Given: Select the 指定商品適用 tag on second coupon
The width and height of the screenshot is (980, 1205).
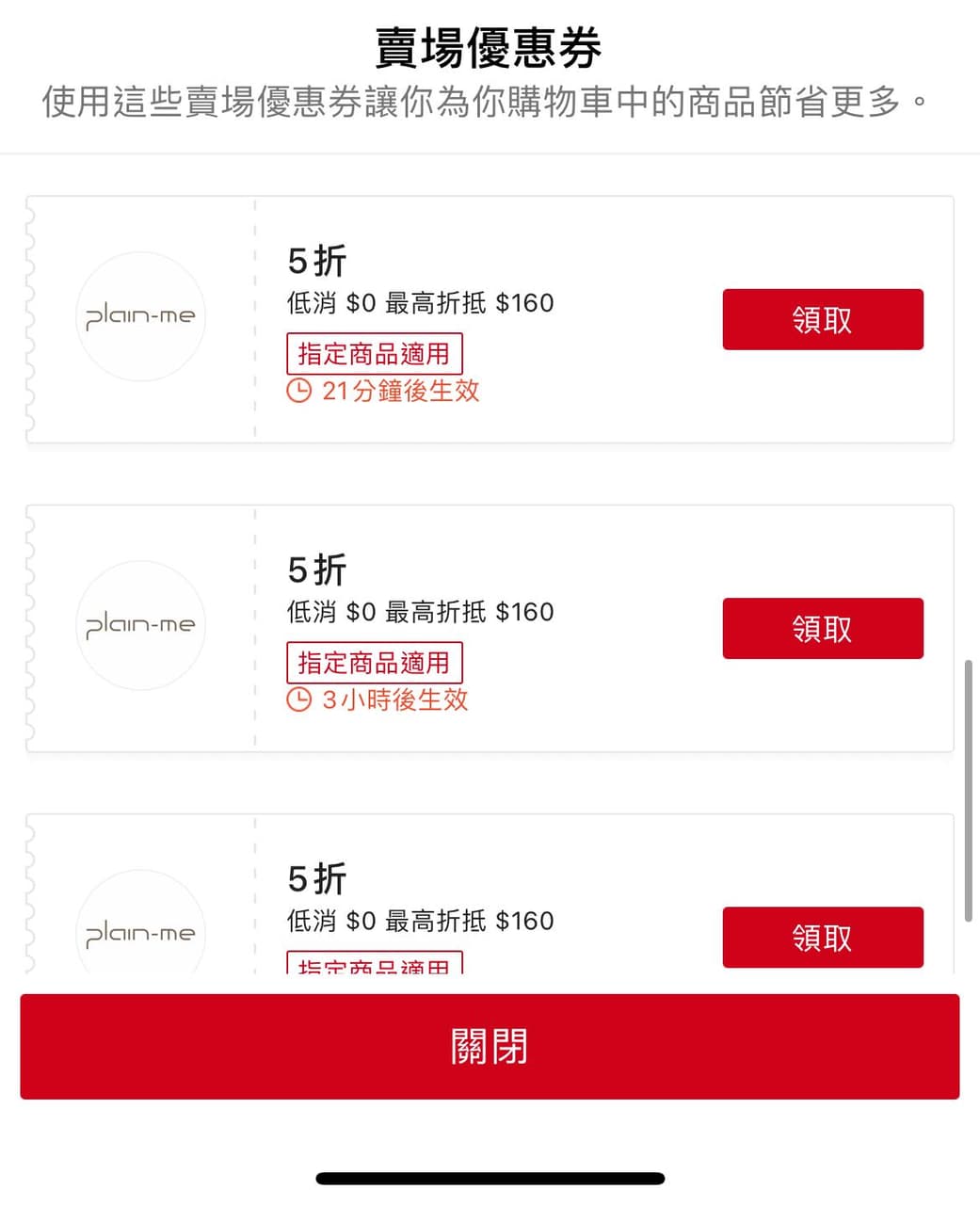Looking at the screenshot, I should point(374,662).
